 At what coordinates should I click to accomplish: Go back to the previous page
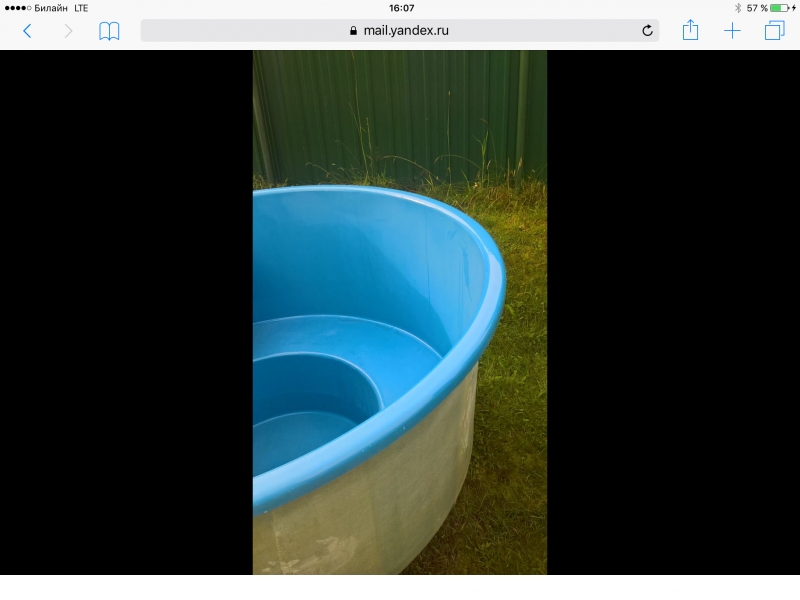click(27, 31)
